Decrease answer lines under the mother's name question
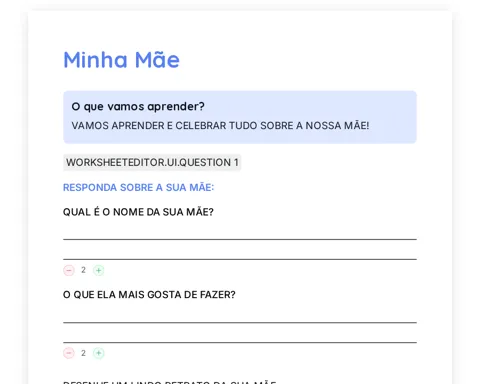 (x=69, y=270)
